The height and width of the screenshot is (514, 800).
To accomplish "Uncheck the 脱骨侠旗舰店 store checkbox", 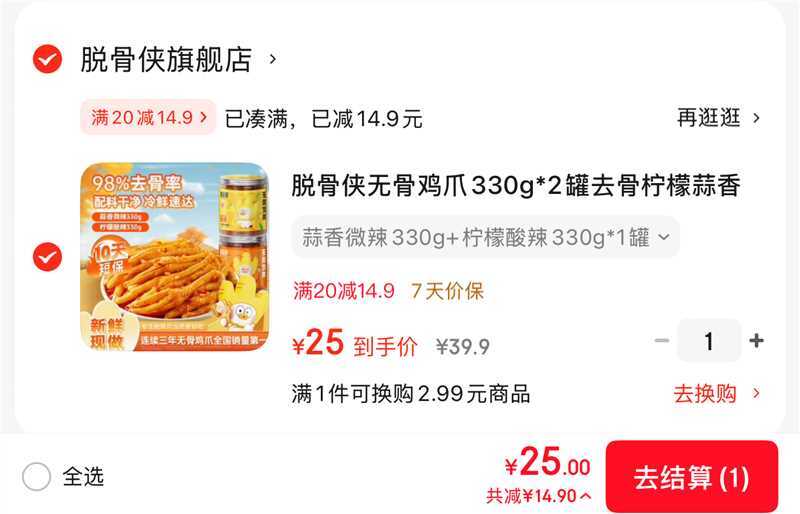I will click(47, 60).
